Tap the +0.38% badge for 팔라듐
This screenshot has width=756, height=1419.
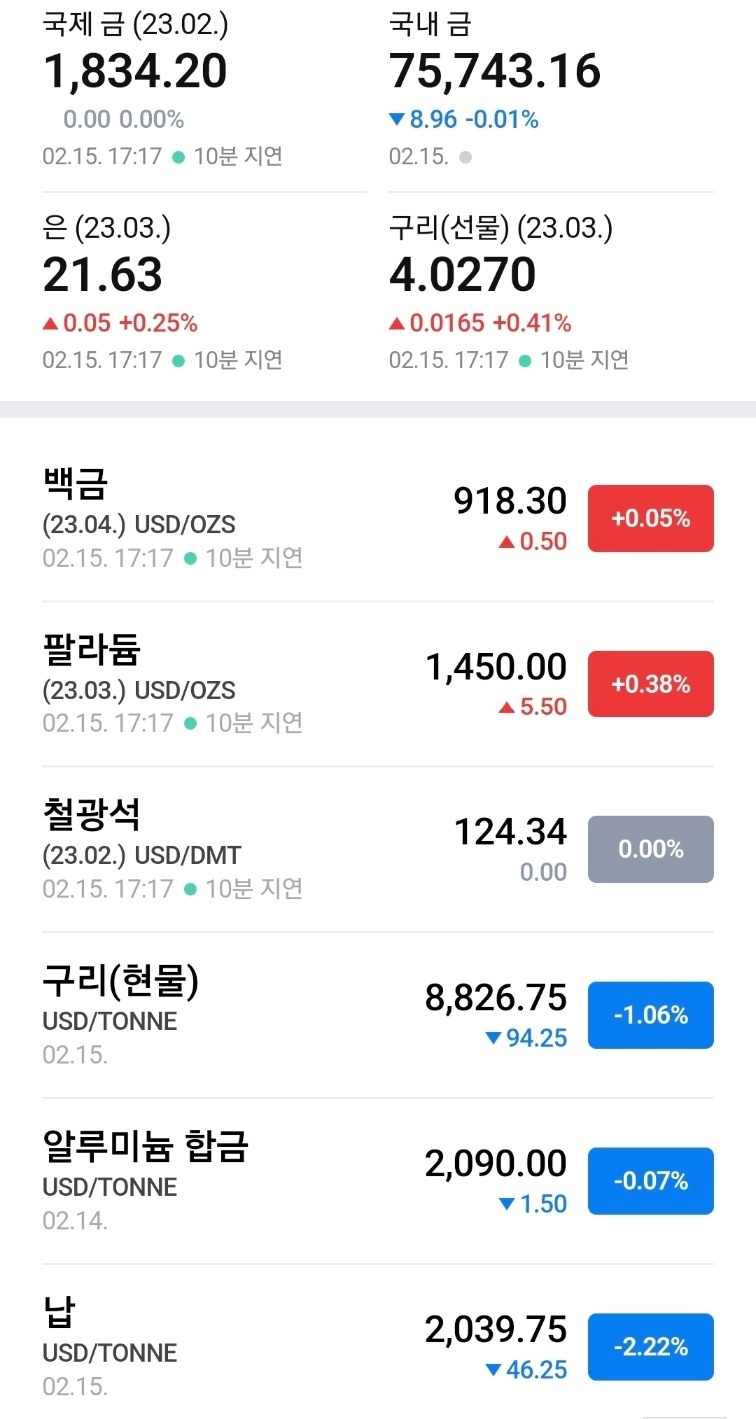pyautogui.click(x=651, y=684)
